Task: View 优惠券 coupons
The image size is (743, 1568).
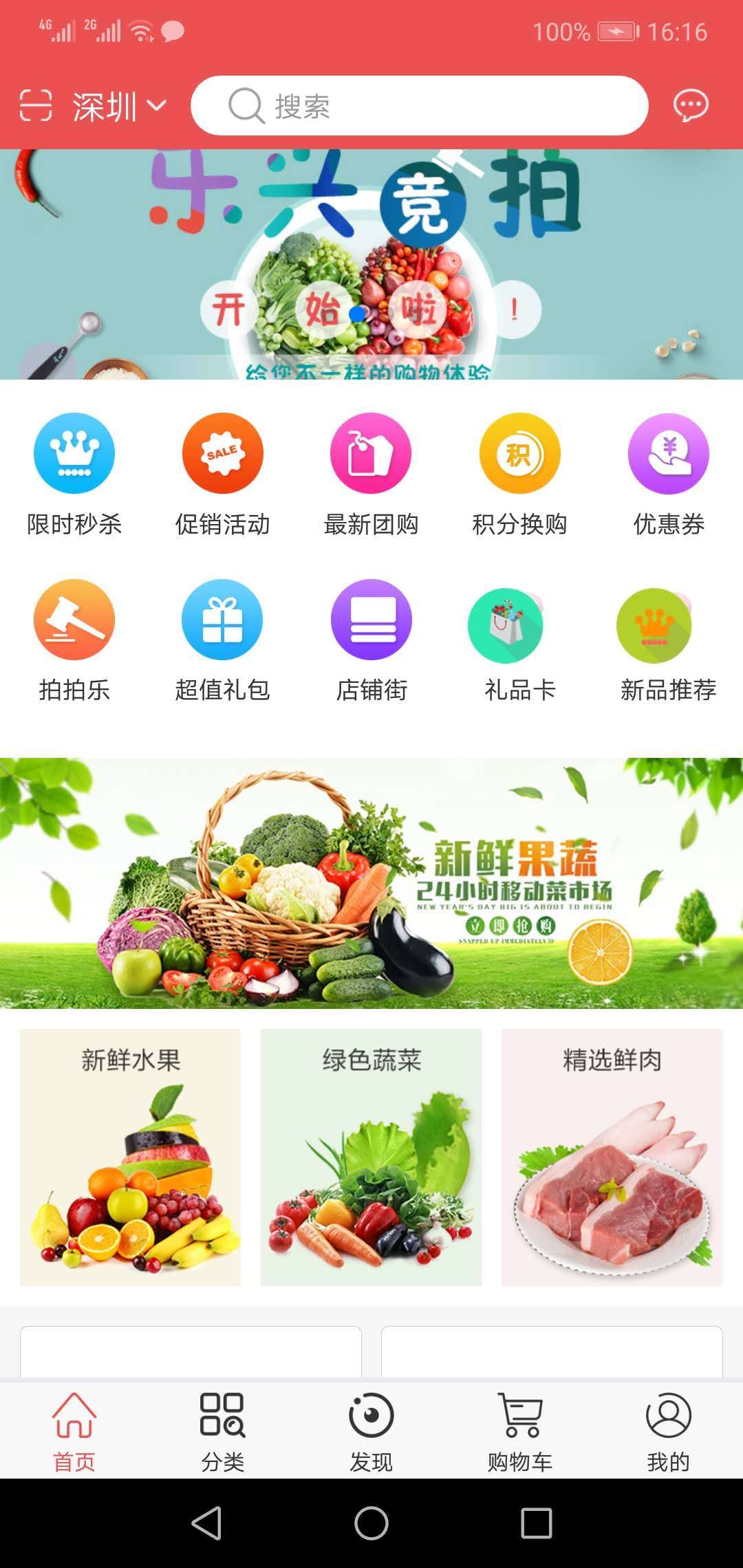Action: coord(668,474)
